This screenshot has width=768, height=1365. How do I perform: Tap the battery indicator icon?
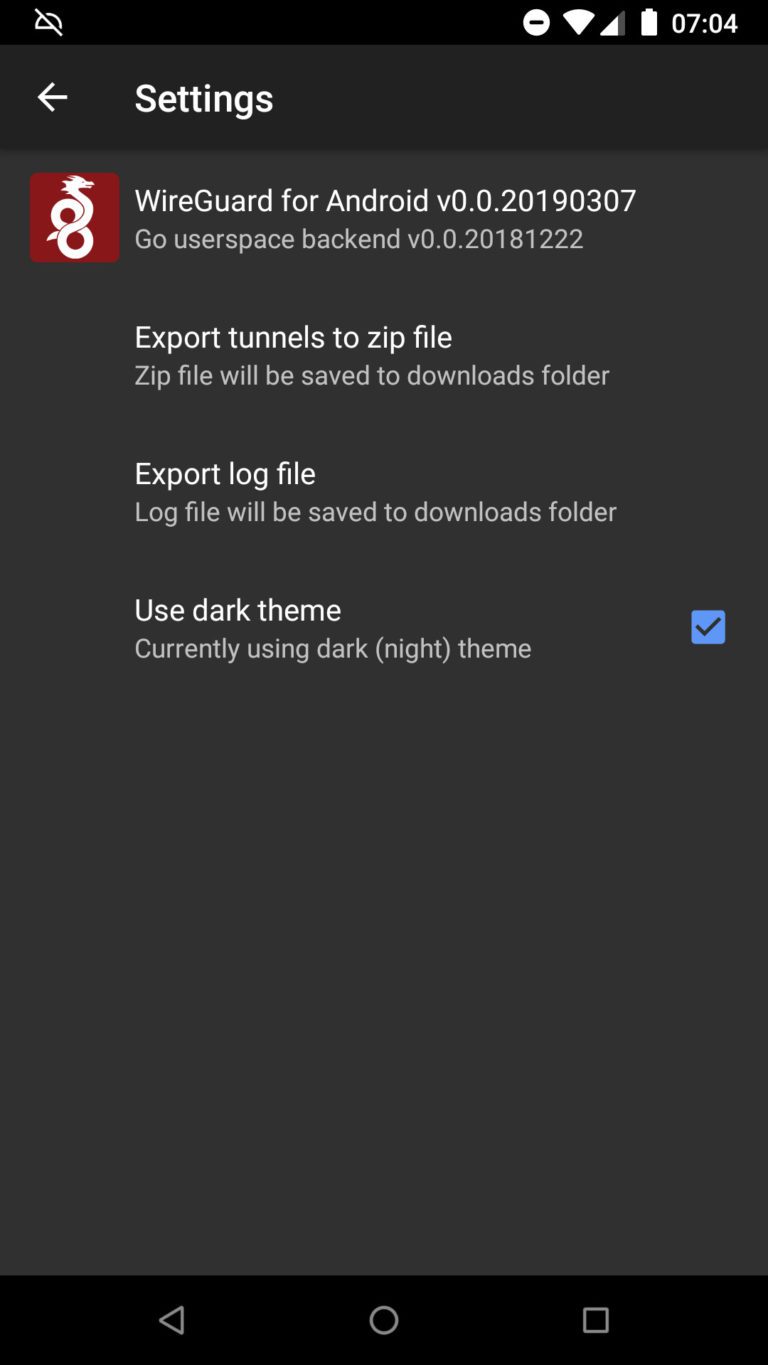coord(650,21)
